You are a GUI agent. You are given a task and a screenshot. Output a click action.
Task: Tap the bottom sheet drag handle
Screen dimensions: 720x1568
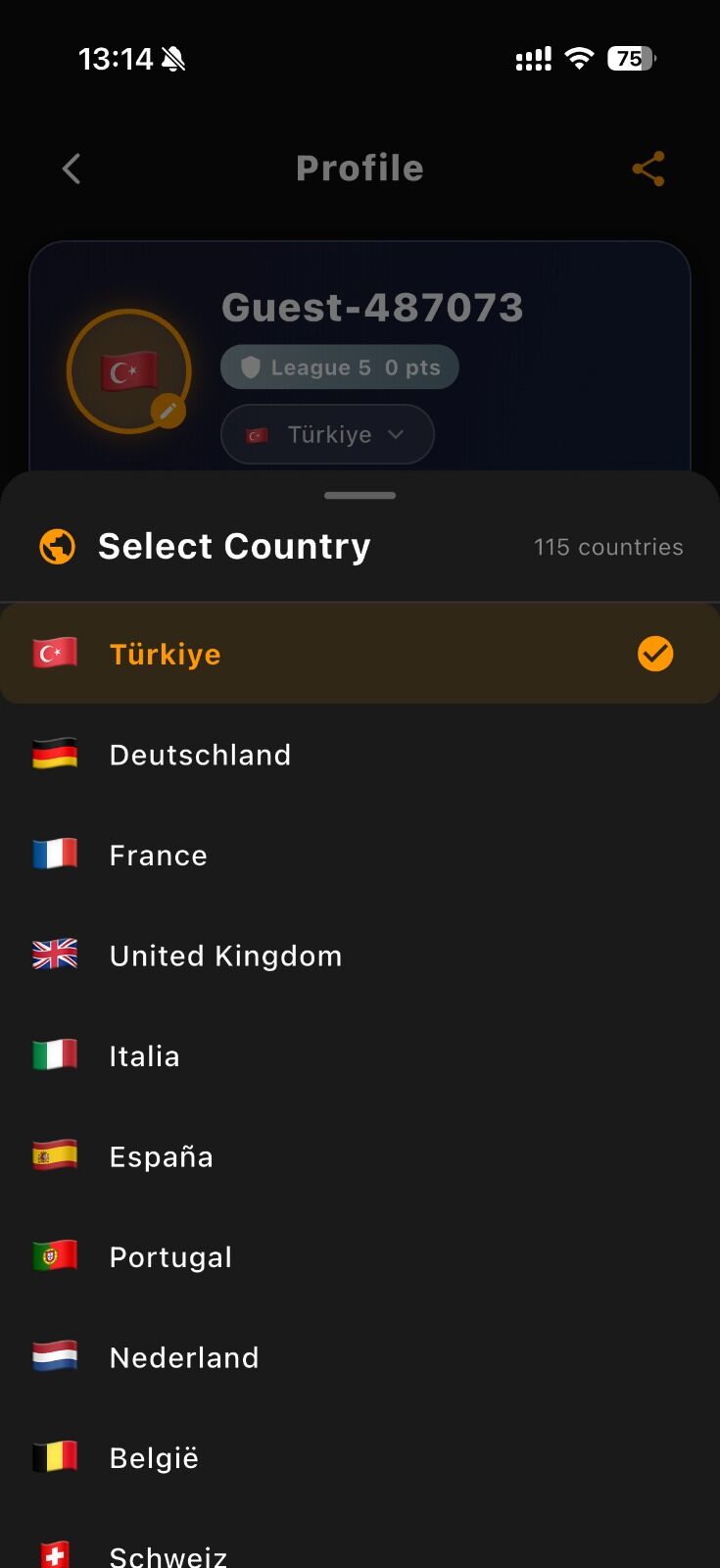pyautogui.click(x=360, y=495)
